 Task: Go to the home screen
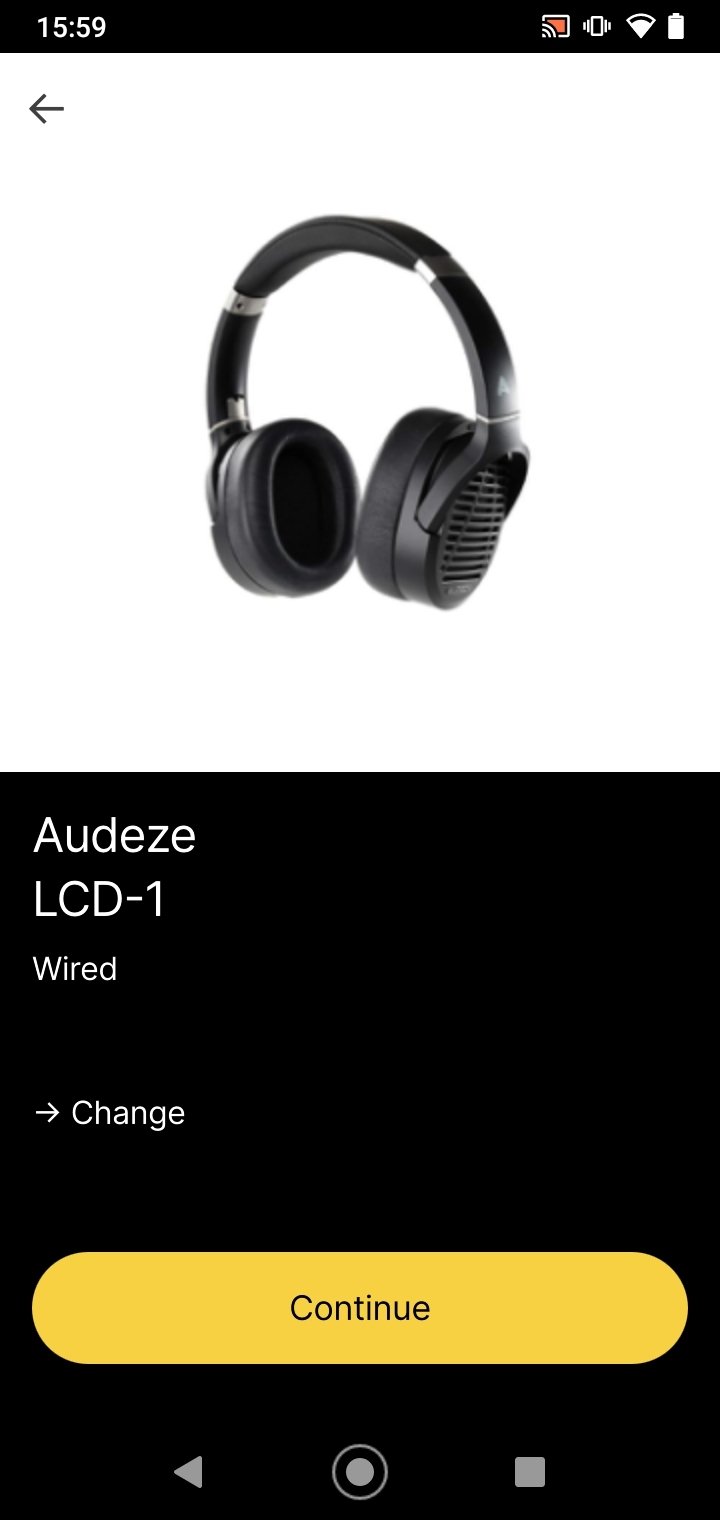[x=360, y=1472]
